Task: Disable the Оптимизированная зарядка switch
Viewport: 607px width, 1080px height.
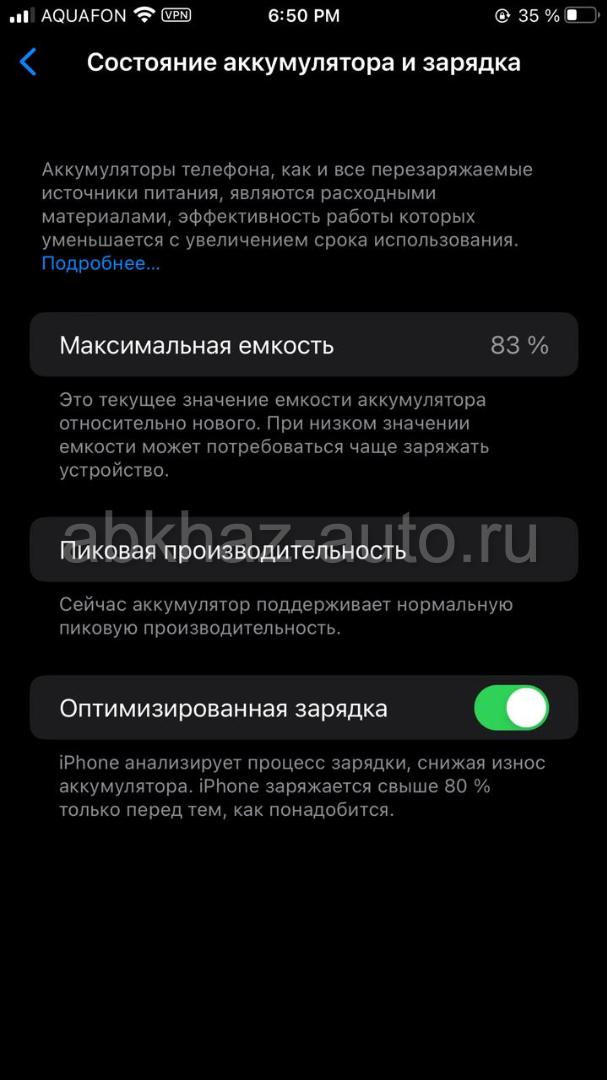Action: click(511, 707)
